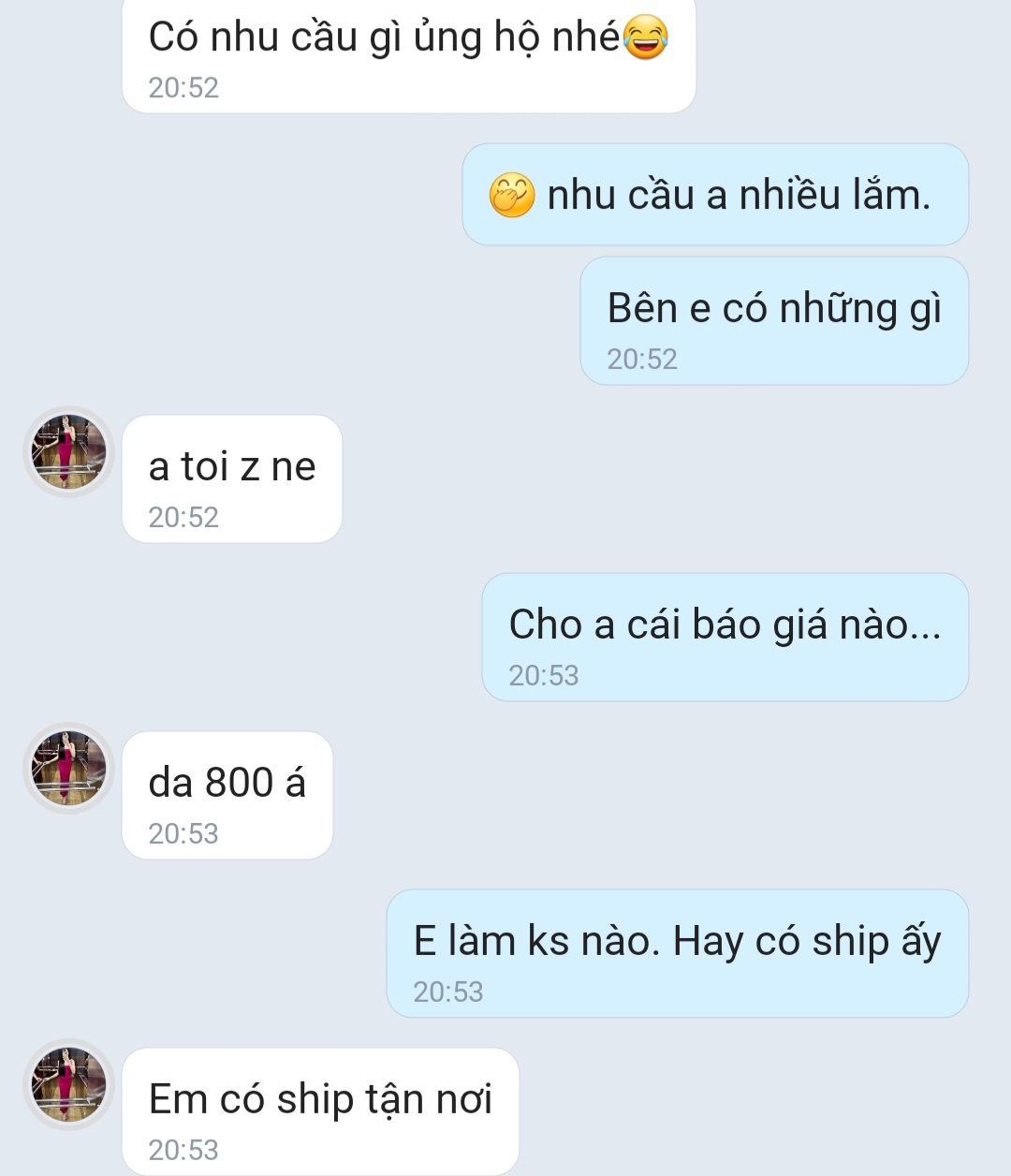View profile from avatar beside "Em có ship tận nơi"
The height and width of the screenshot is (1176, 1011).
68,1085
